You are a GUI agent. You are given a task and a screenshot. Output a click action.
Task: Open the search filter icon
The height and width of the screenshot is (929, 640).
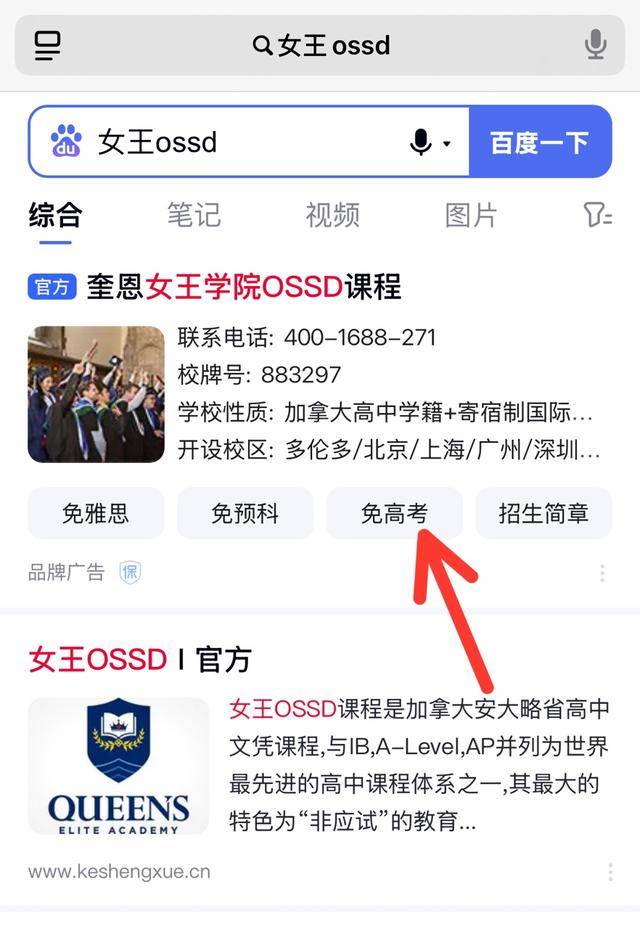click(597, 214)
